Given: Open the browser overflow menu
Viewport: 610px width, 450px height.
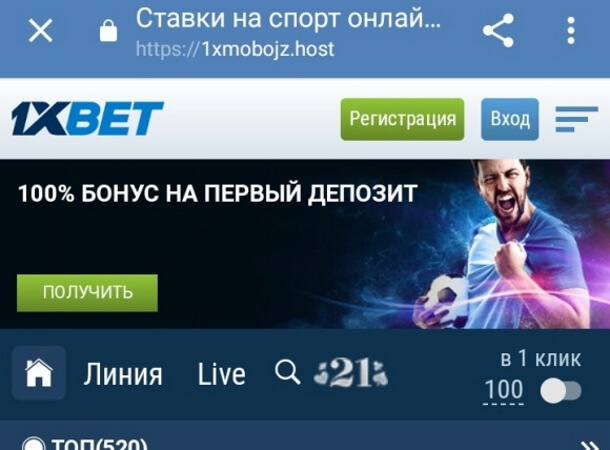Looking at the screenshot, I should click(x=571, y=31).
